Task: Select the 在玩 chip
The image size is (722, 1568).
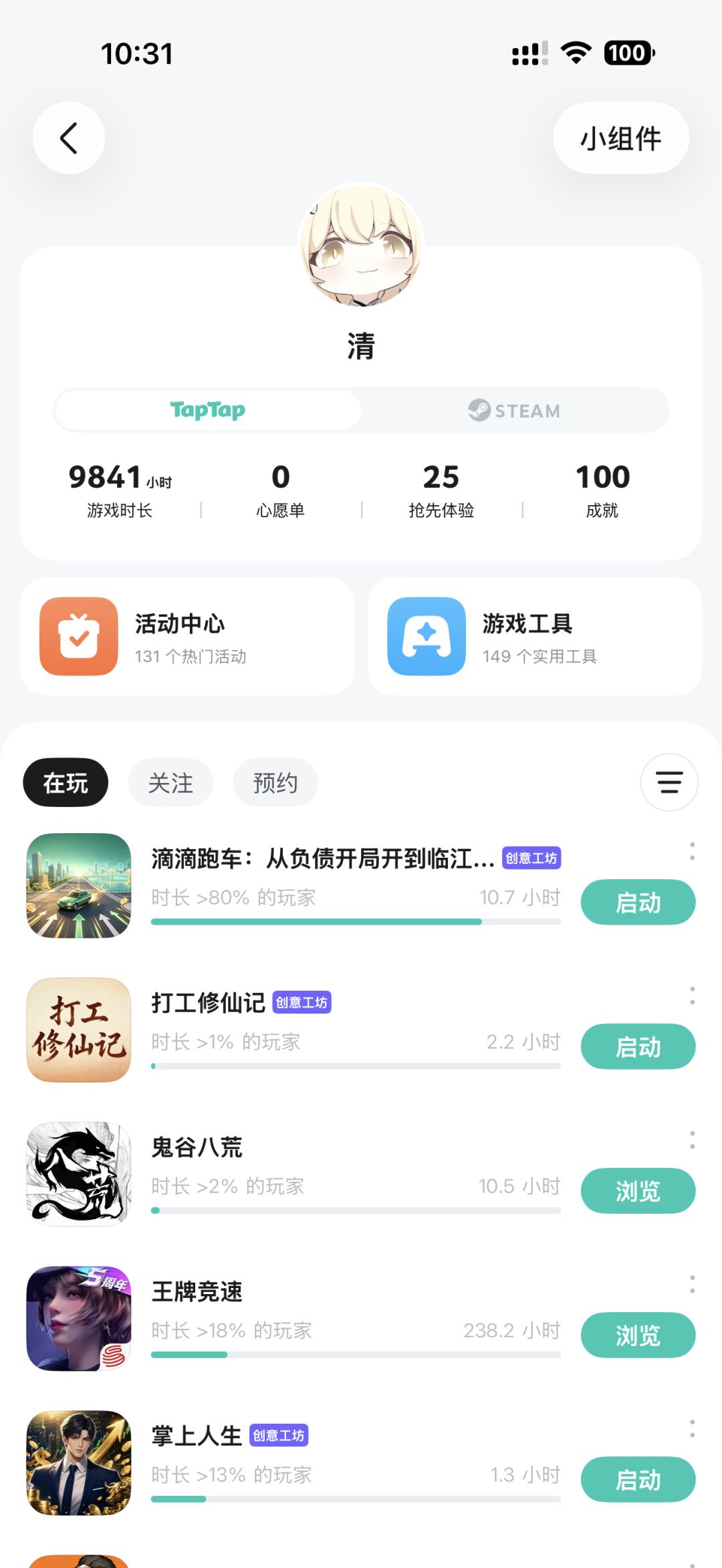Action: (x=66, y=782)
